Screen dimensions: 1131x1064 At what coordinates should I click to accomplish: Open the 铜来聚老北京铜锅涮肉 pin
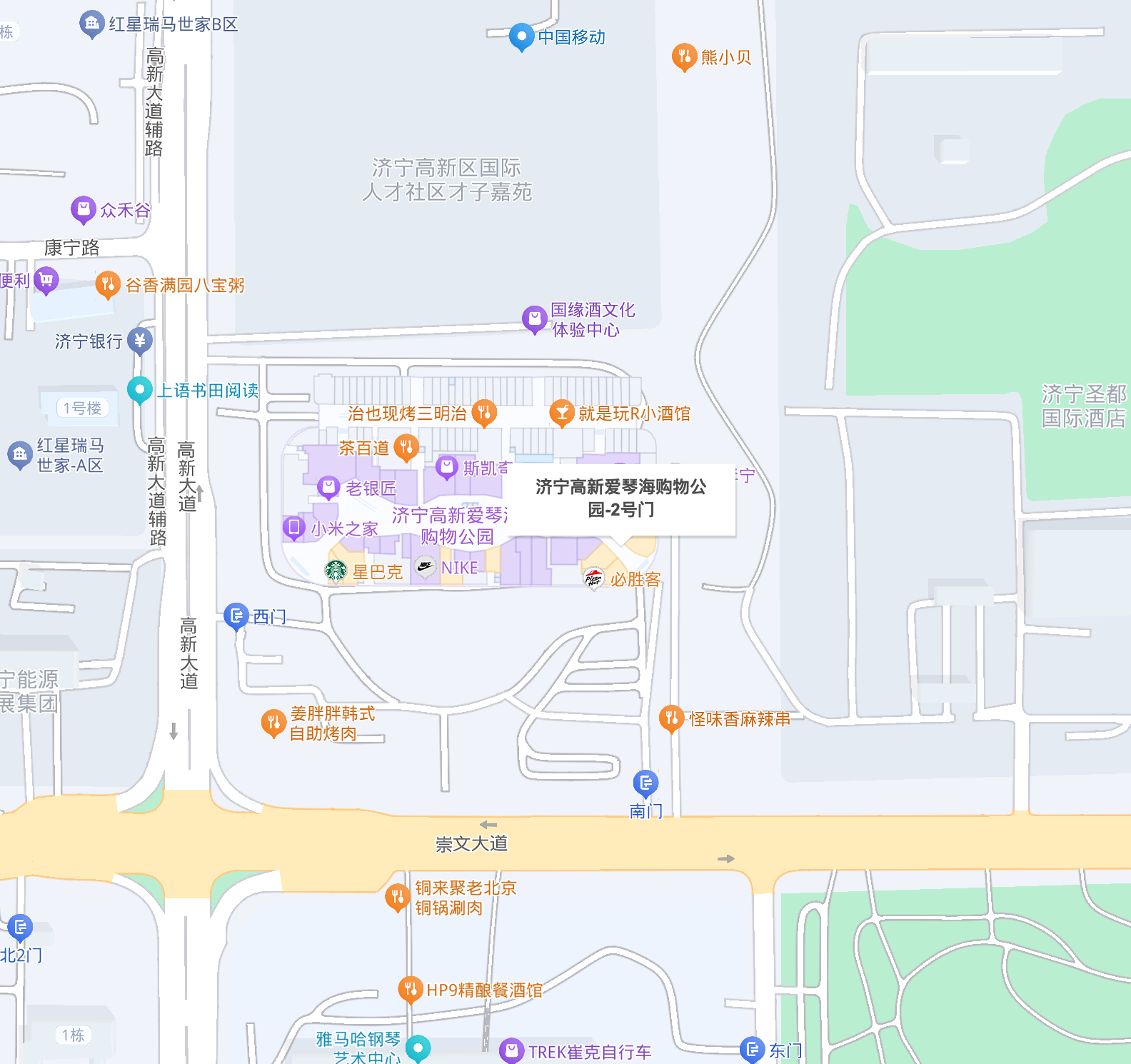point(397,897)
